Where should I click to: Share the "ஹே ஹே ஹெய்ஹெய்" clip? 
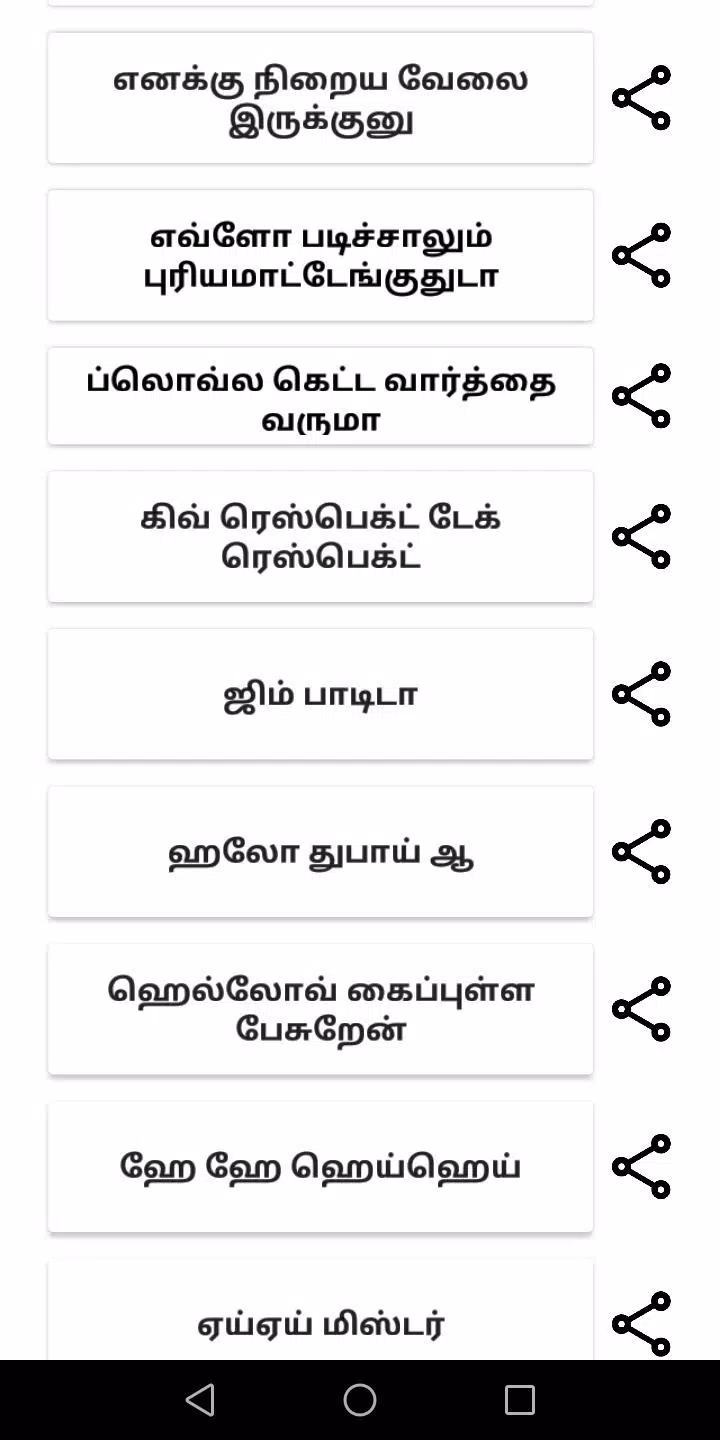[641, 1166]
